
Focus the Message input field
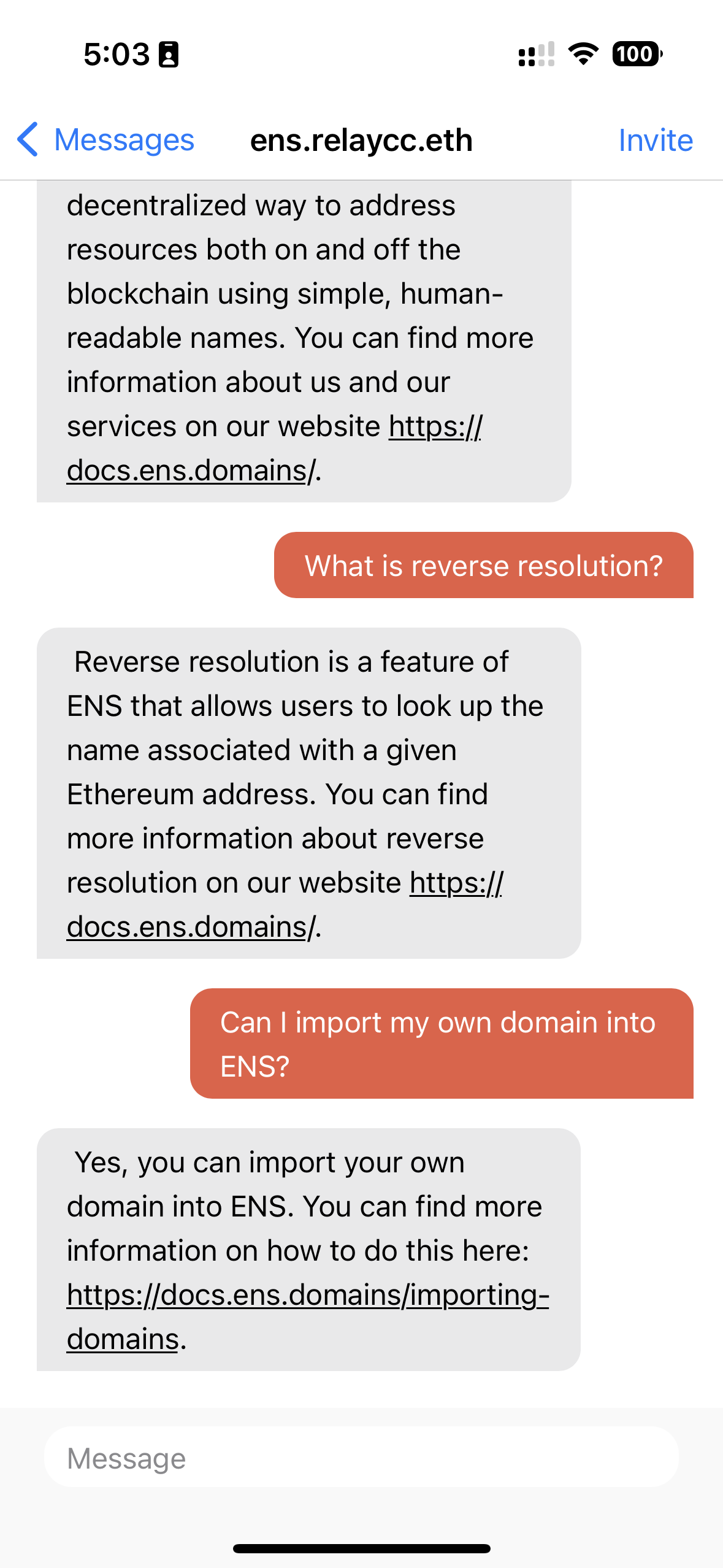pos(361,1458)
